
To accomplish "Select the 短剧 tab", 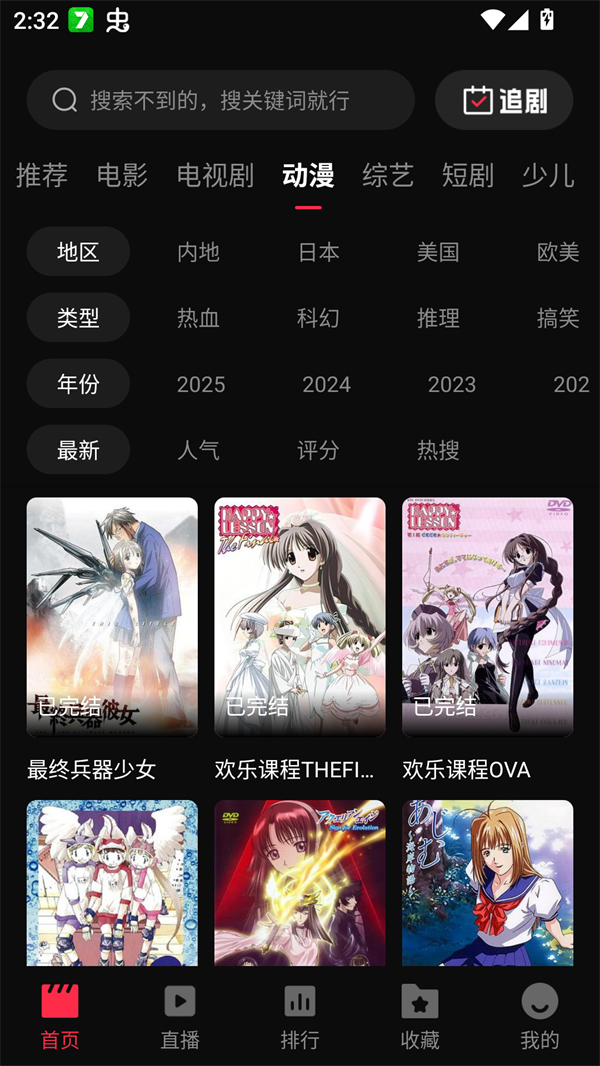I will [467, 175].
